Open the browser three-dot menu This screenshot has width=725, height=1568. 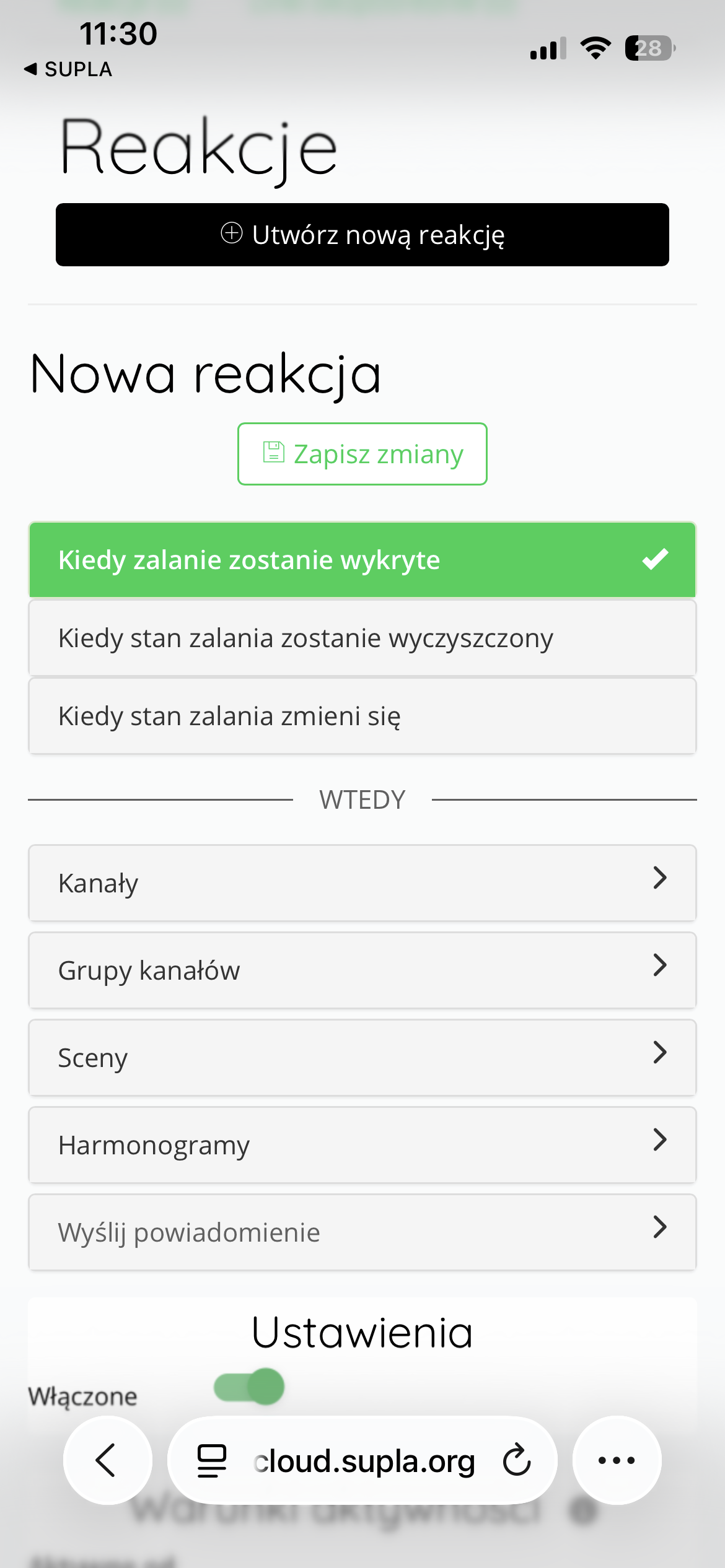[x=617, y=1460]
